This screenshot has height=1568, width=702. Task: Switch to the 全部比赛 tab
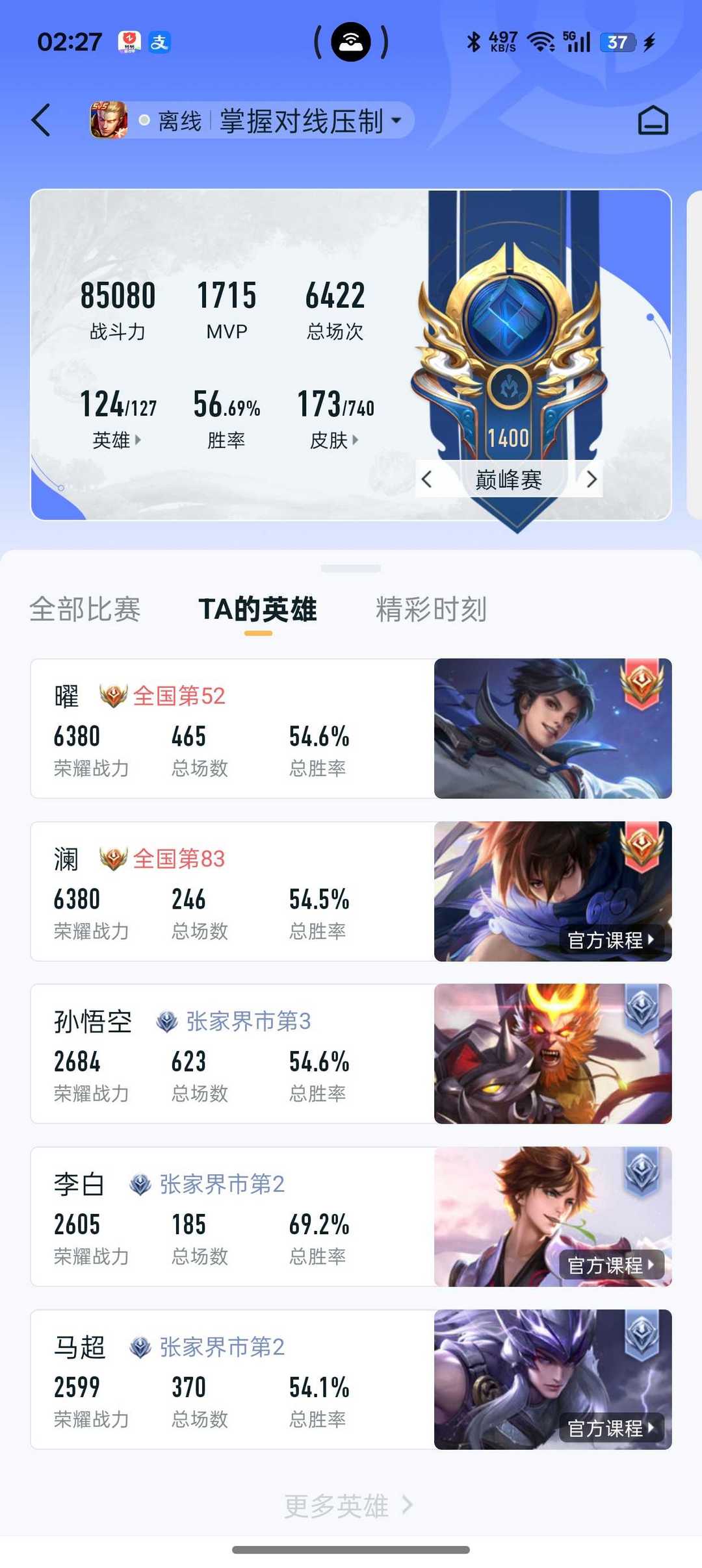pyautogui.click(x=85, y=610)
